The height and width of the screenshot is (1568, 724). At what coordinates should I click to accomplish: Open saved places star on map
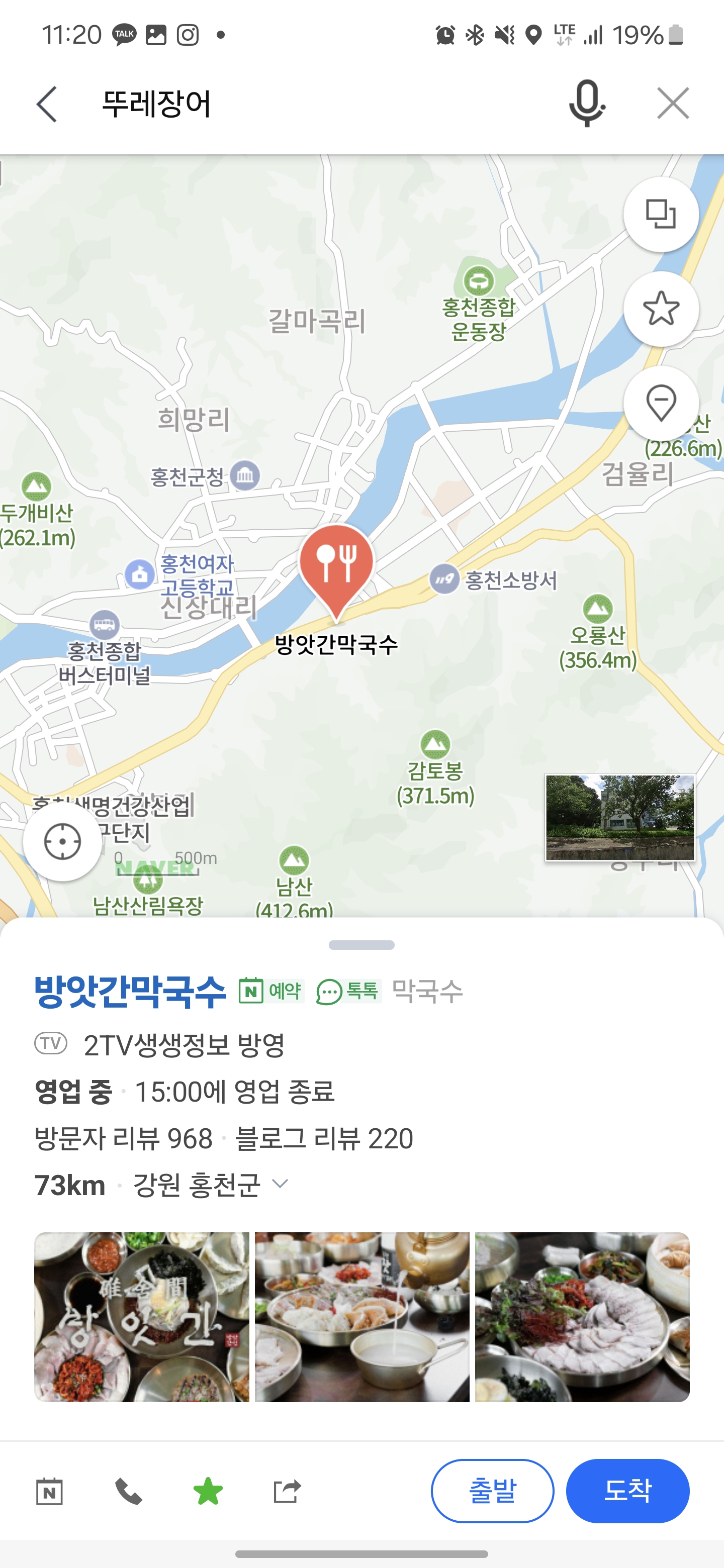pos(661,309)
